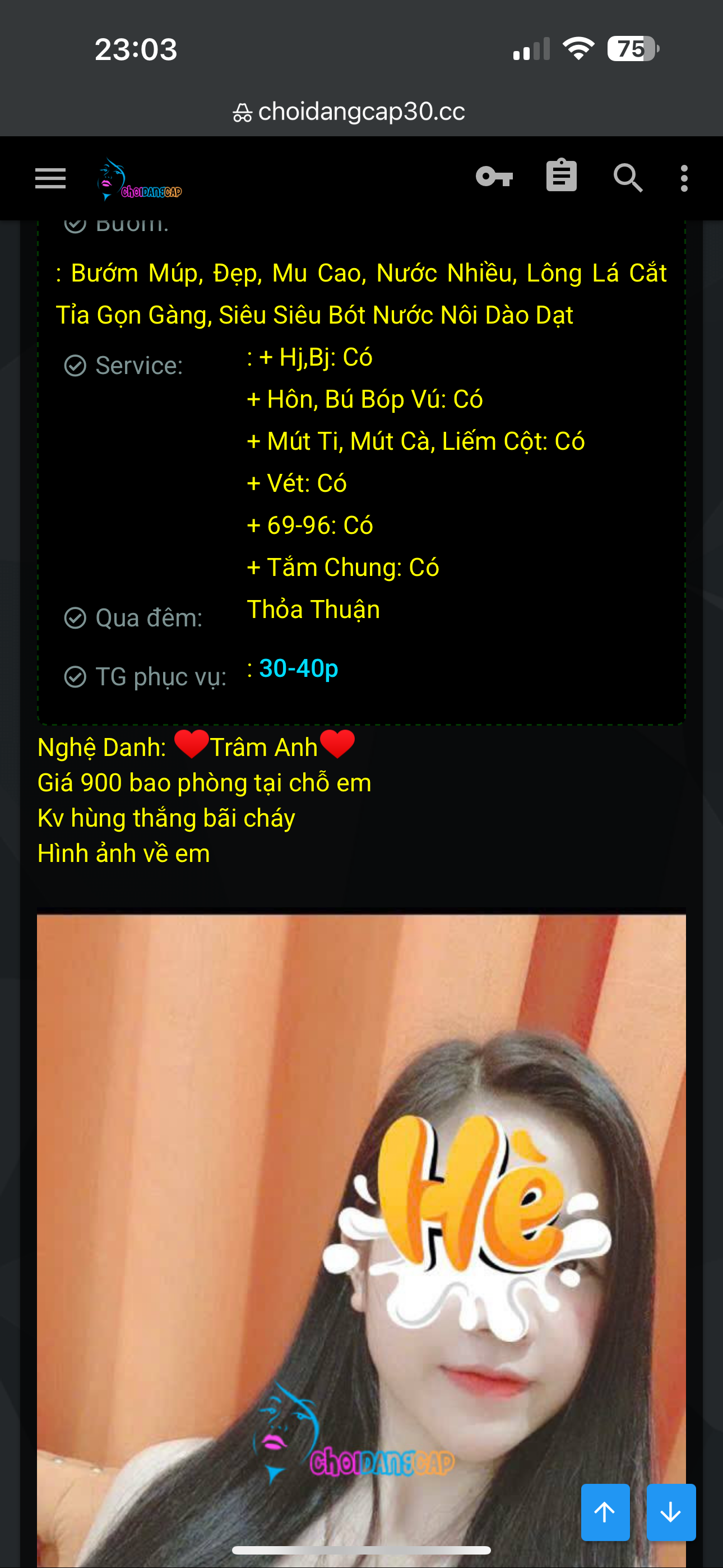Open the three-dot overflow menu

click(x=685, y=178)
